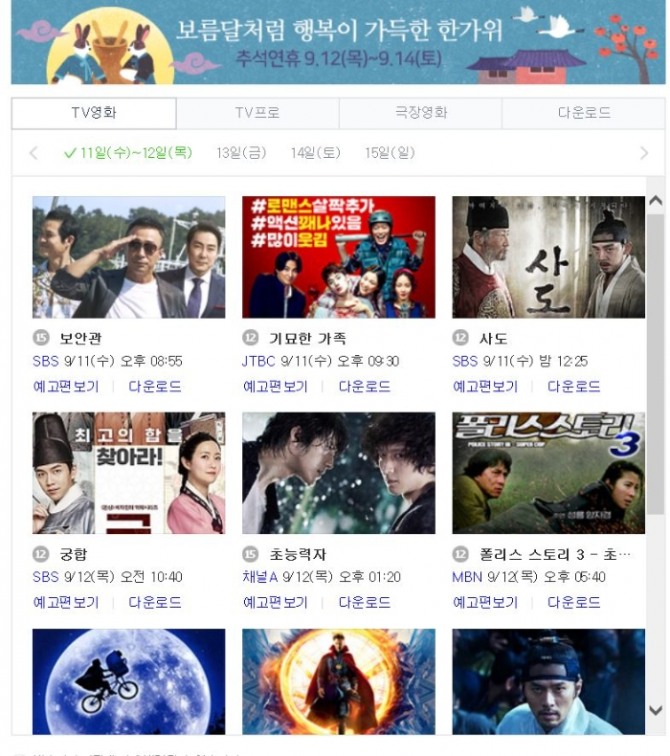Watch the trailer for 사도
This screenshot has width=670, height=756.
(485, 386)
